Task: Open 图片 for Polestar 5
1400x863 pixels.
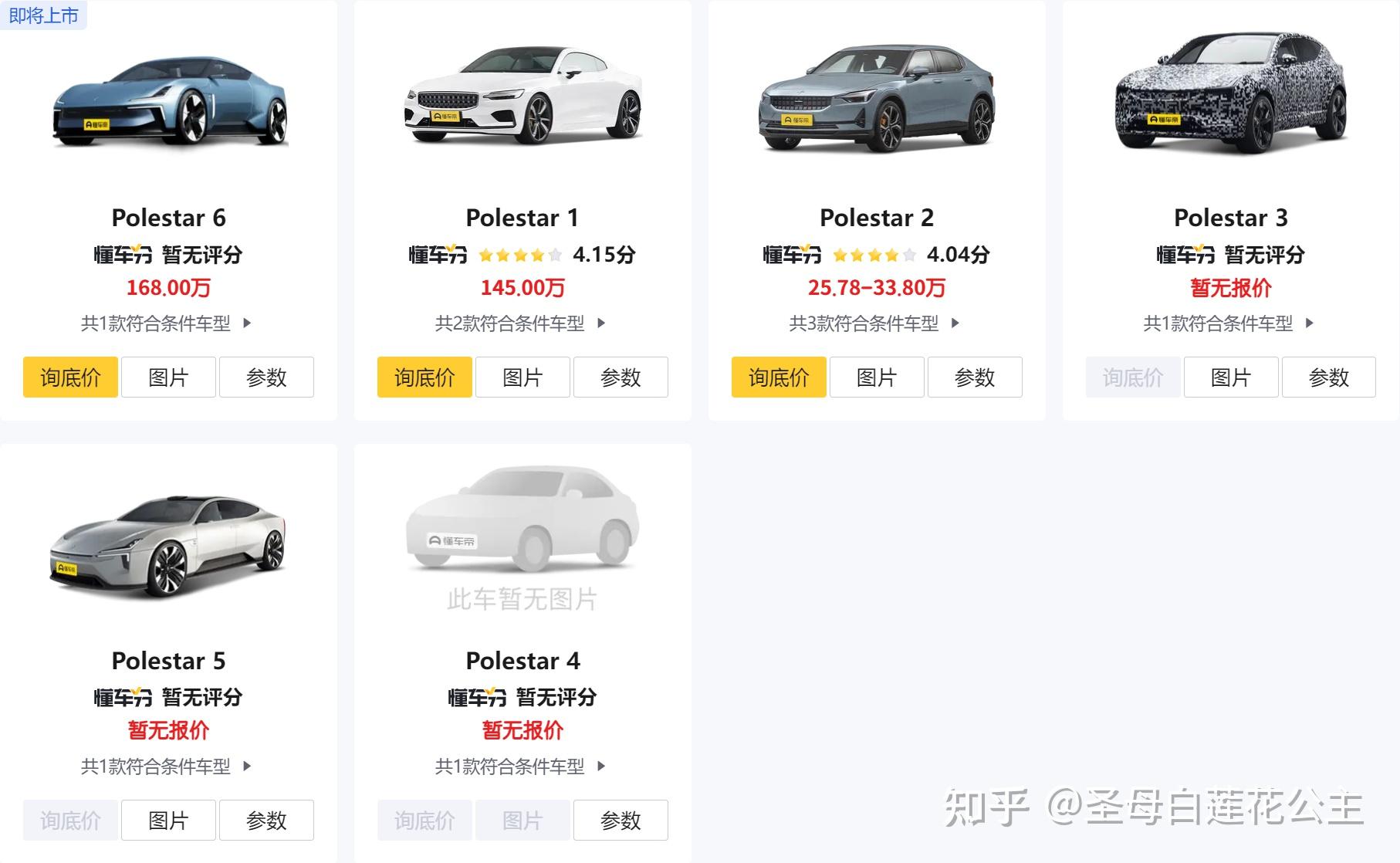Action: click(x=168, y=821)
